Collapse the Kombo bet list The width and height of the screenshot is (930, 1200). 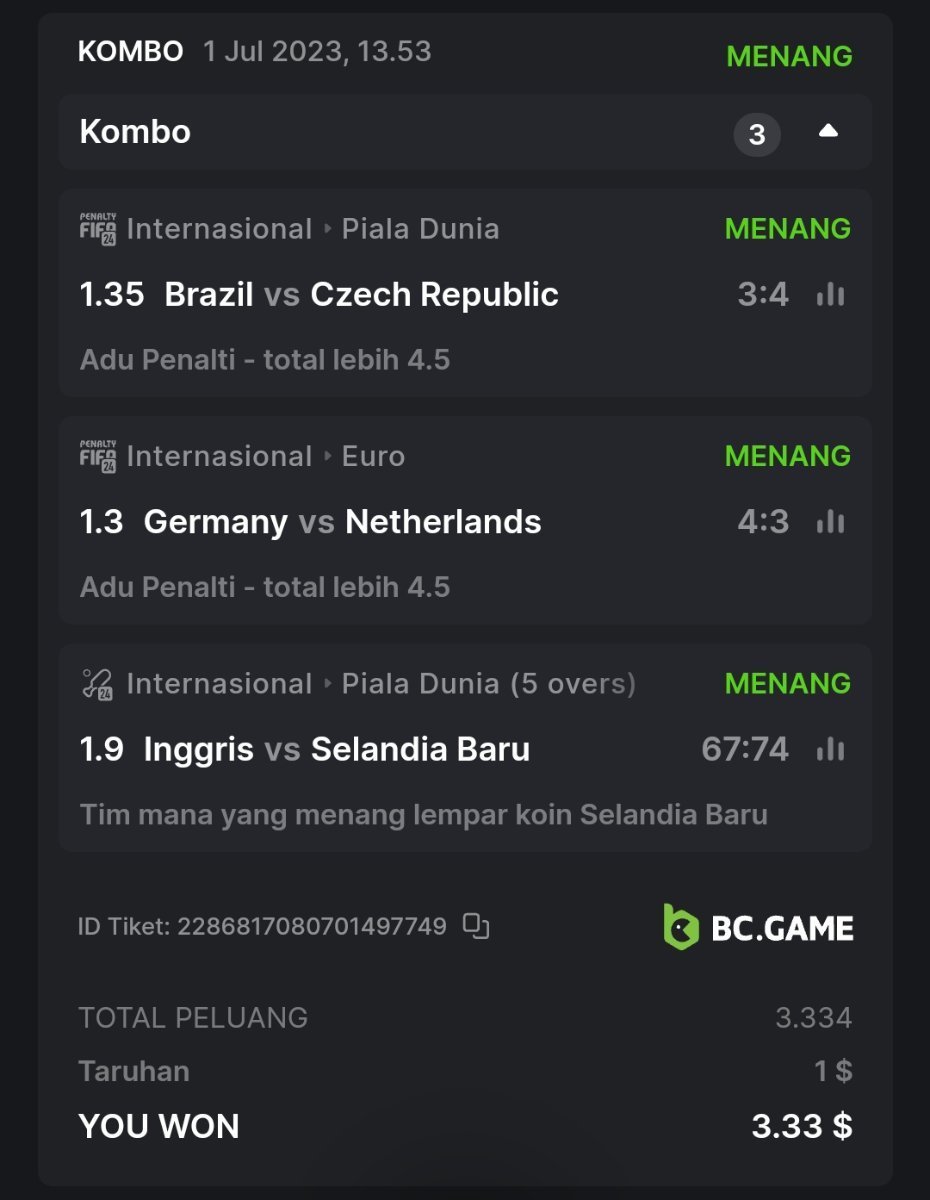click(827, 132)
